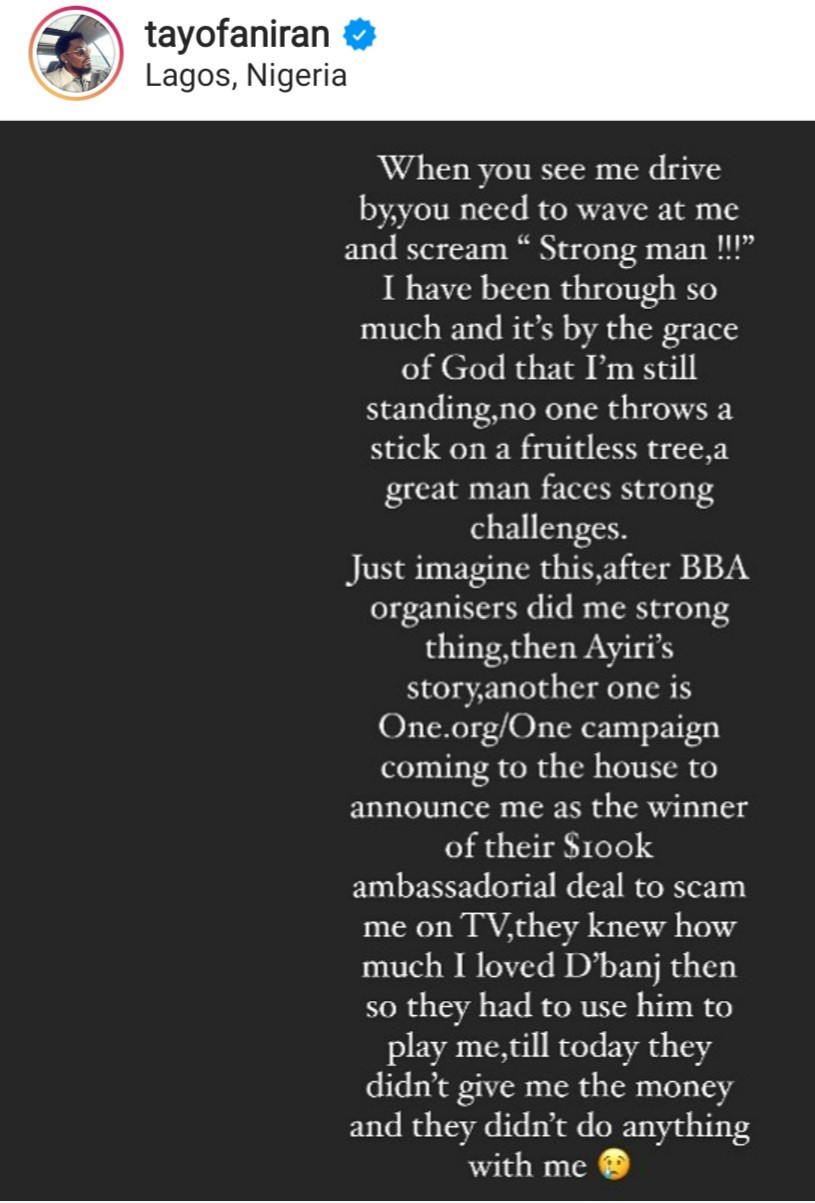Open the tayofaniran username profile

tap(237, 36)
